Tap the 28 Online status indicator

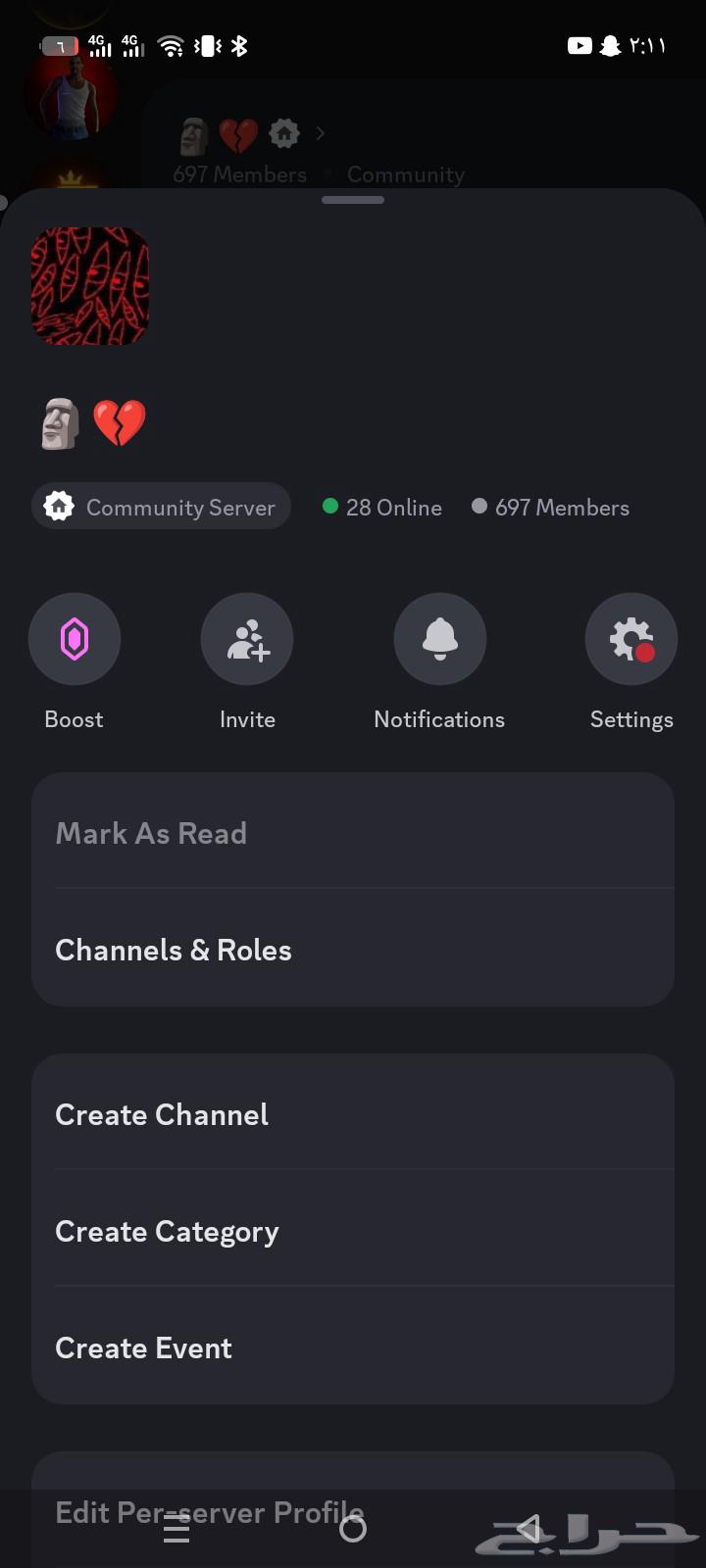click(x=382, y=507)
